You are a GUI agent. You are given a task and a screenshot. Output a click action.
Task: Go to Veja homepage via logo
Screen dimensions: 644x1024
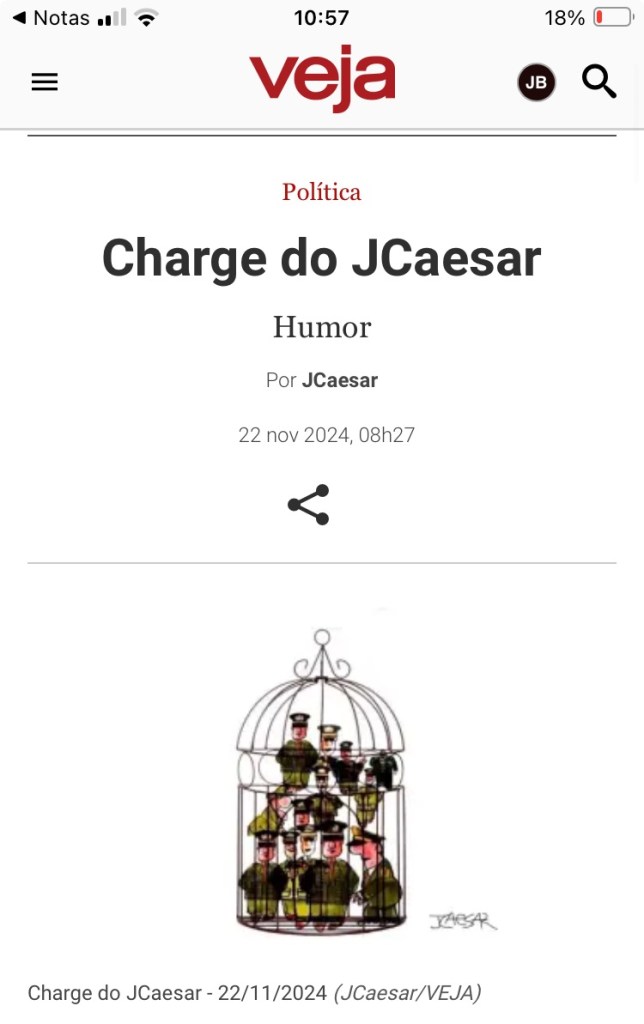pos(322,78)
